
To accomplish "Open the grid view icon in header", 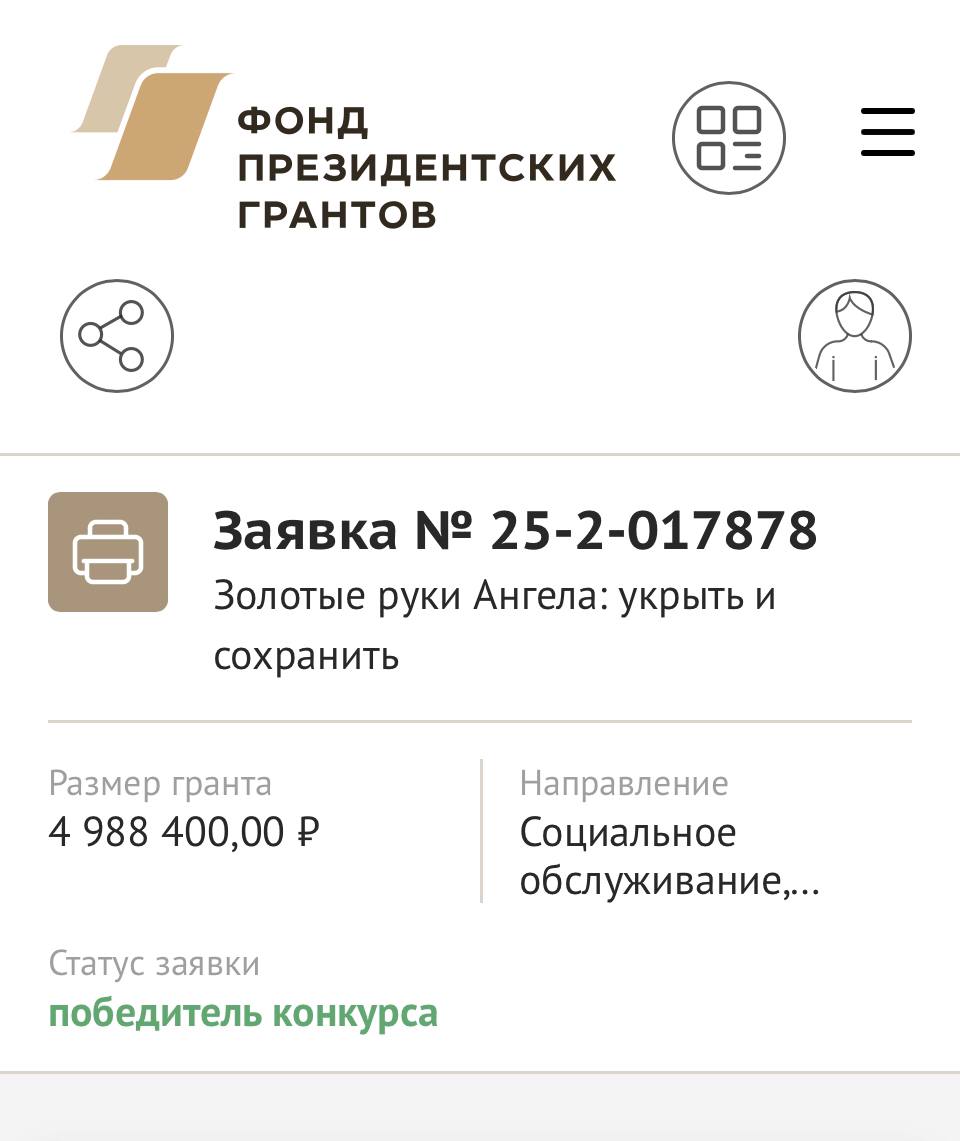I will [x=729, y=137].
